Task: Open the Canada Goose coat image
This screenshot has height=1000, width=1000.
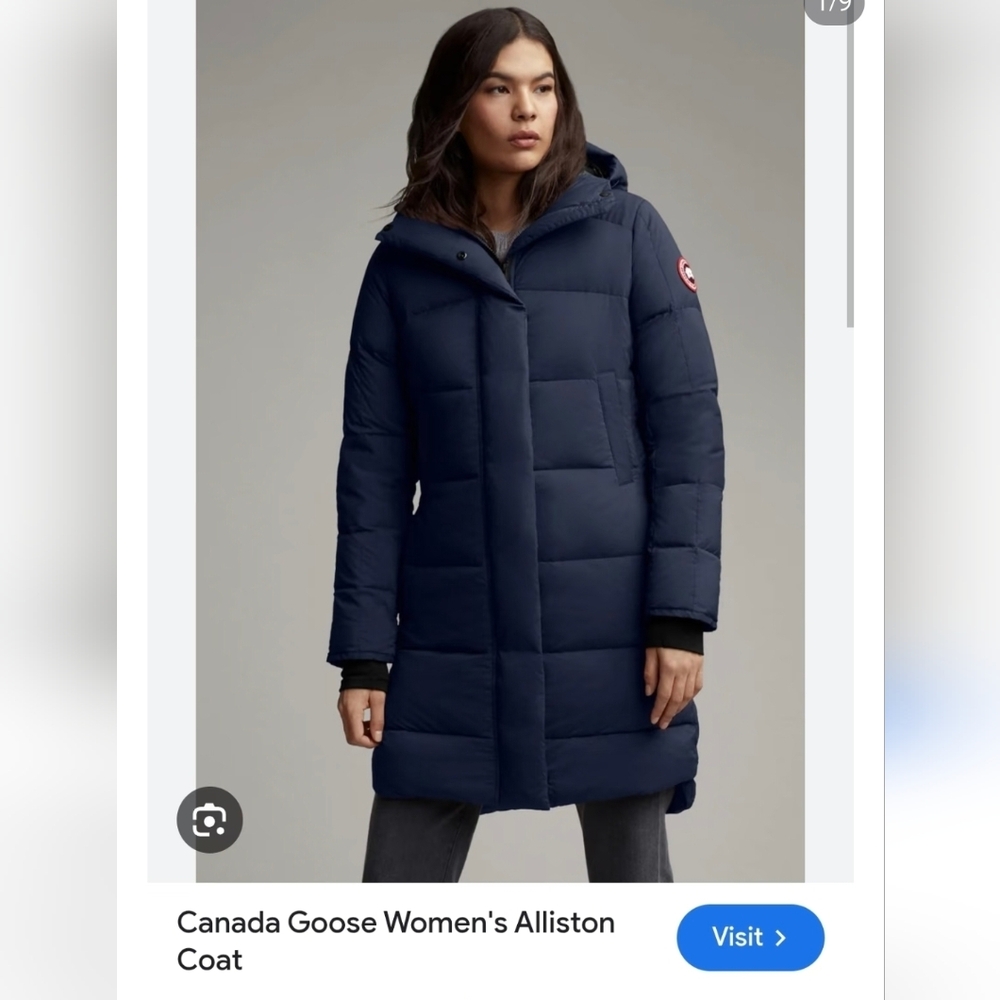Action: pos(500,441)
